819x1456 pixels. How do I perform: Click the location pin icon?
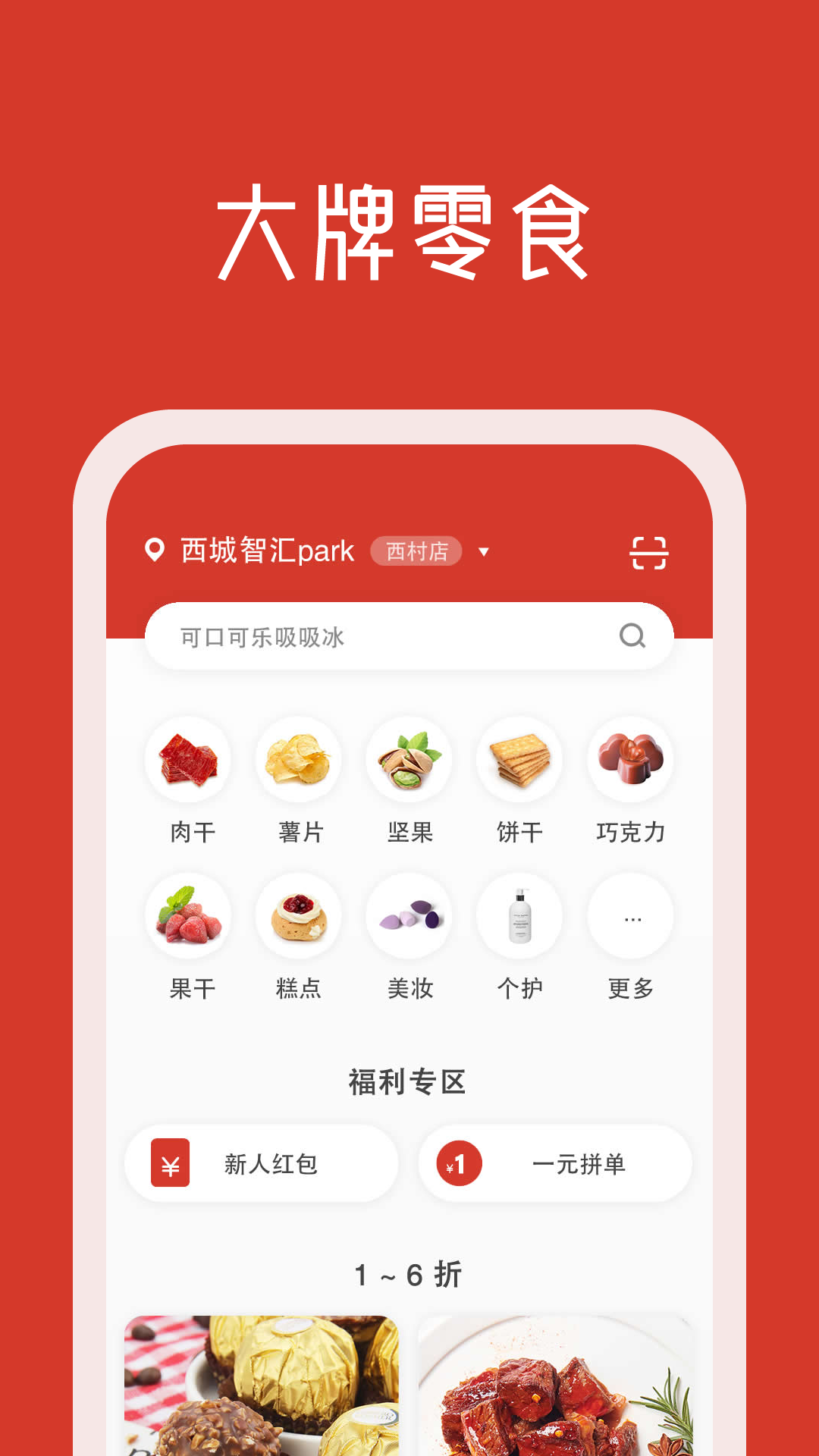pyautogui.click(x=154, y=551)
